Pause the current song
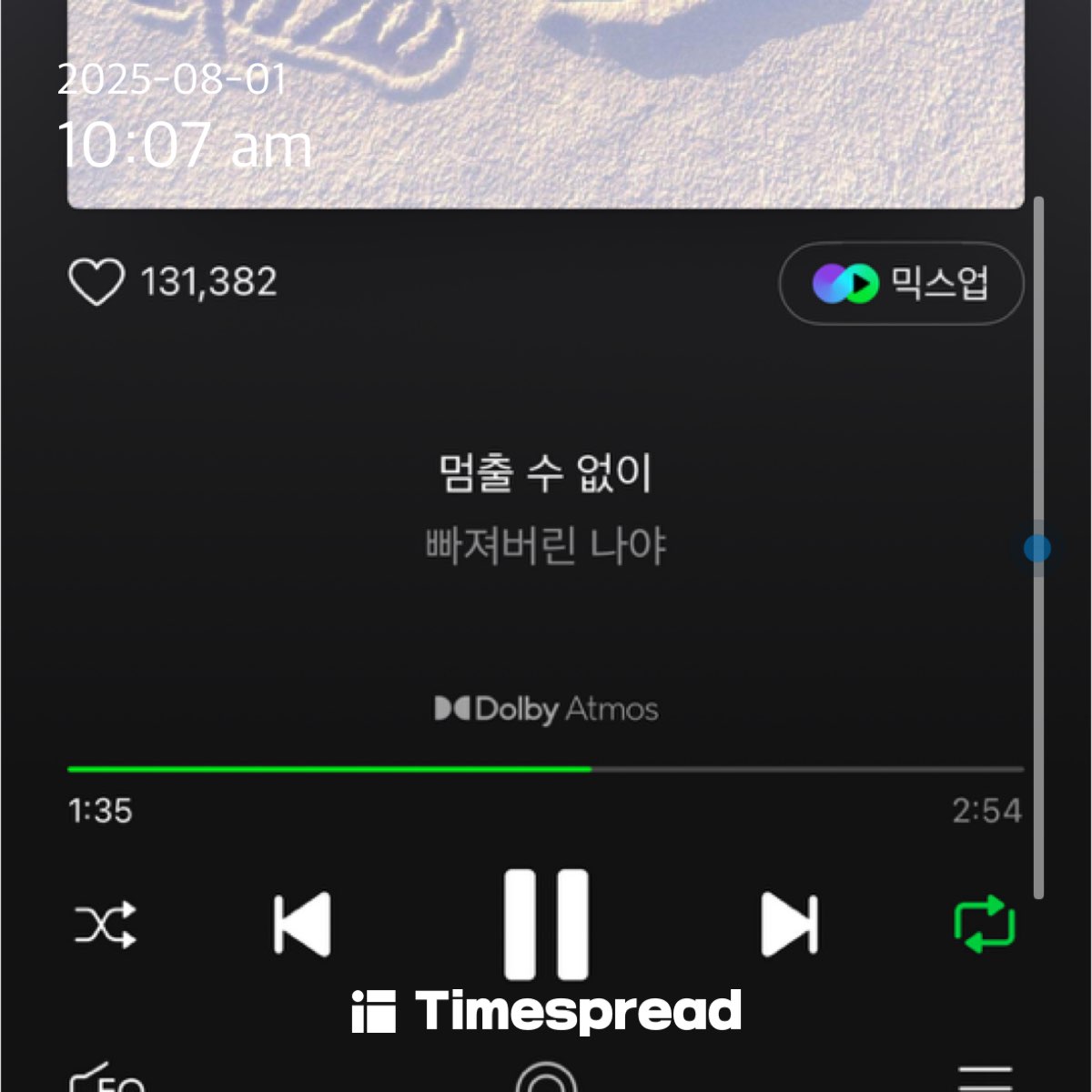 click(x=546, y=924)
